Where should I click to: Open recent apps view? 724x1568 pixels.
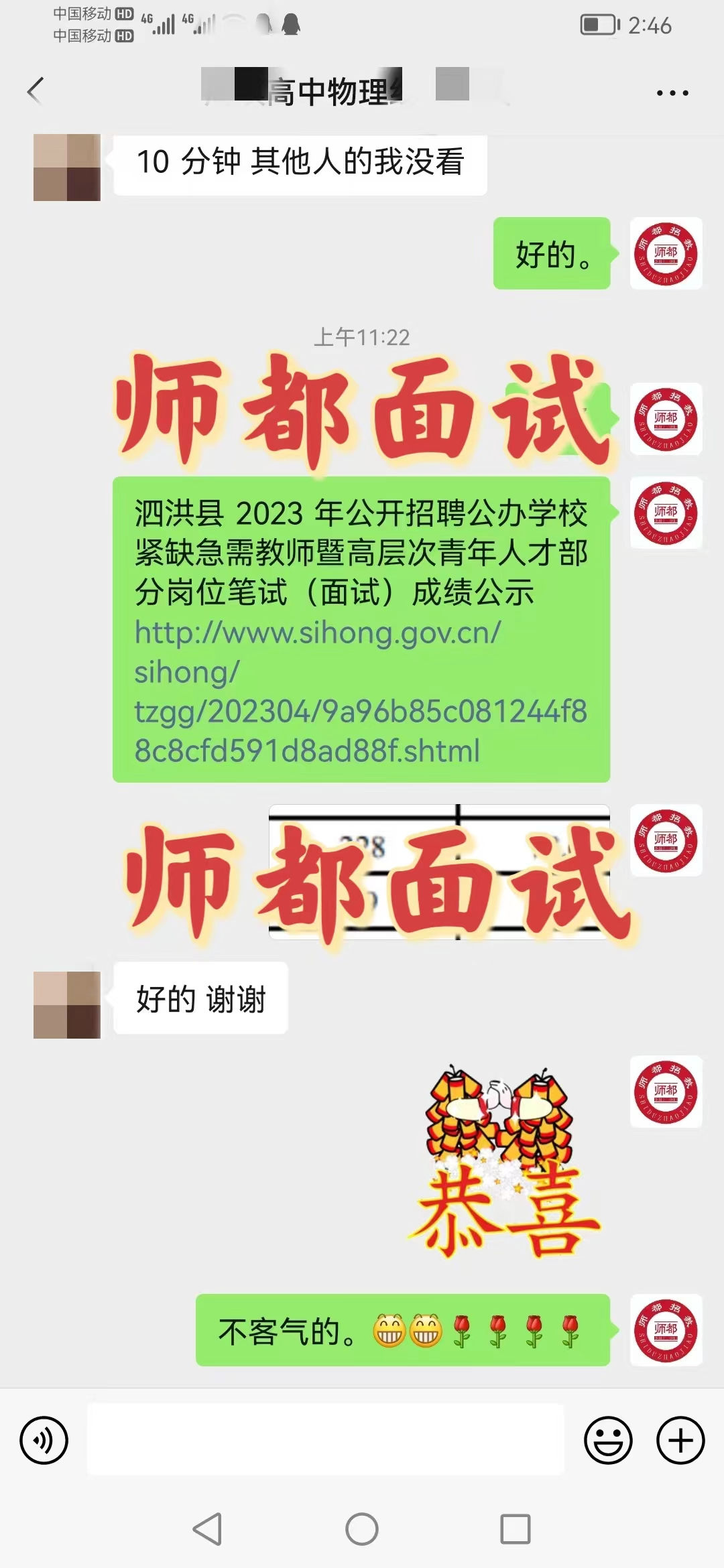[516, 1529]
